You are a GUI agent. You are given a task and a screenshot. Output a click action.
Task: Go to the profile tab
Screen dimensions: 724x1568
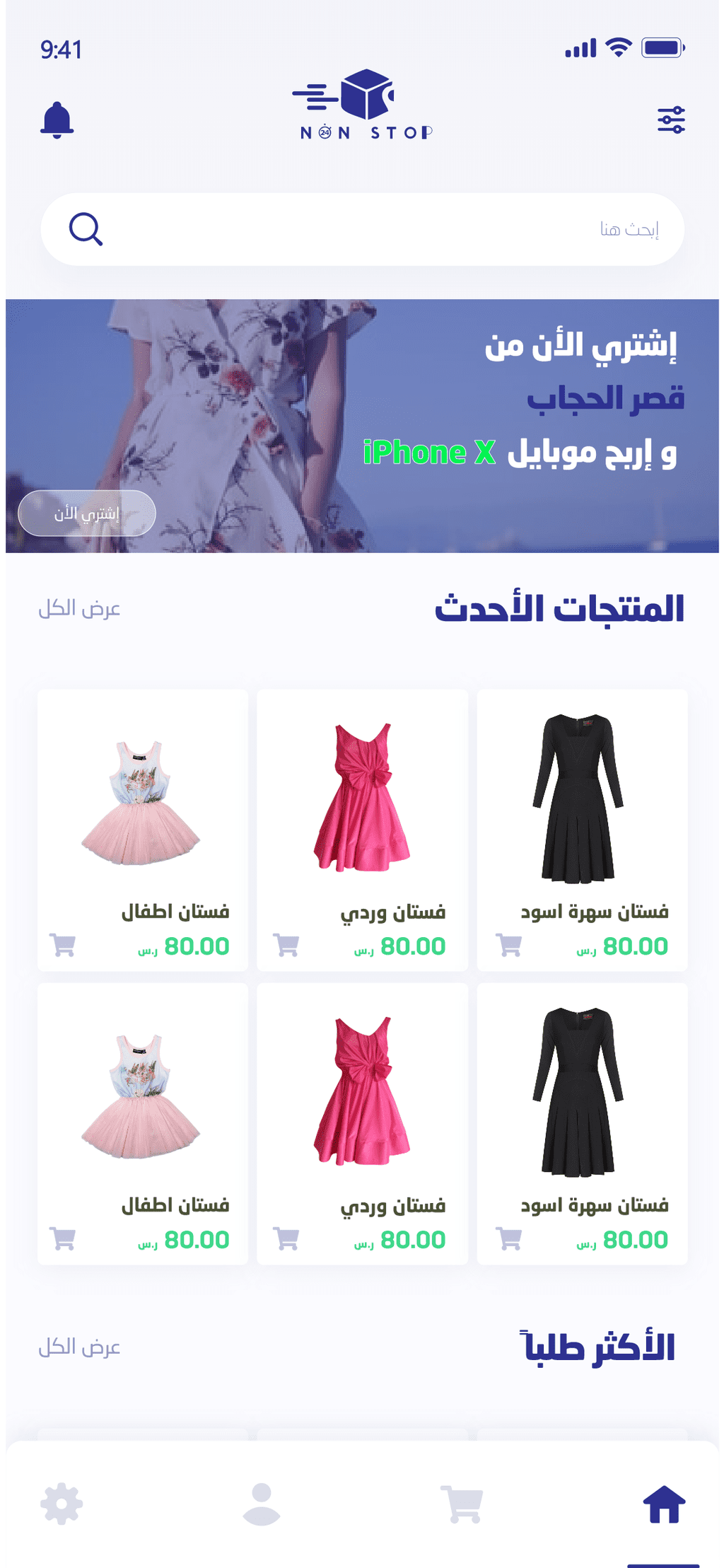coord(262,1504)
